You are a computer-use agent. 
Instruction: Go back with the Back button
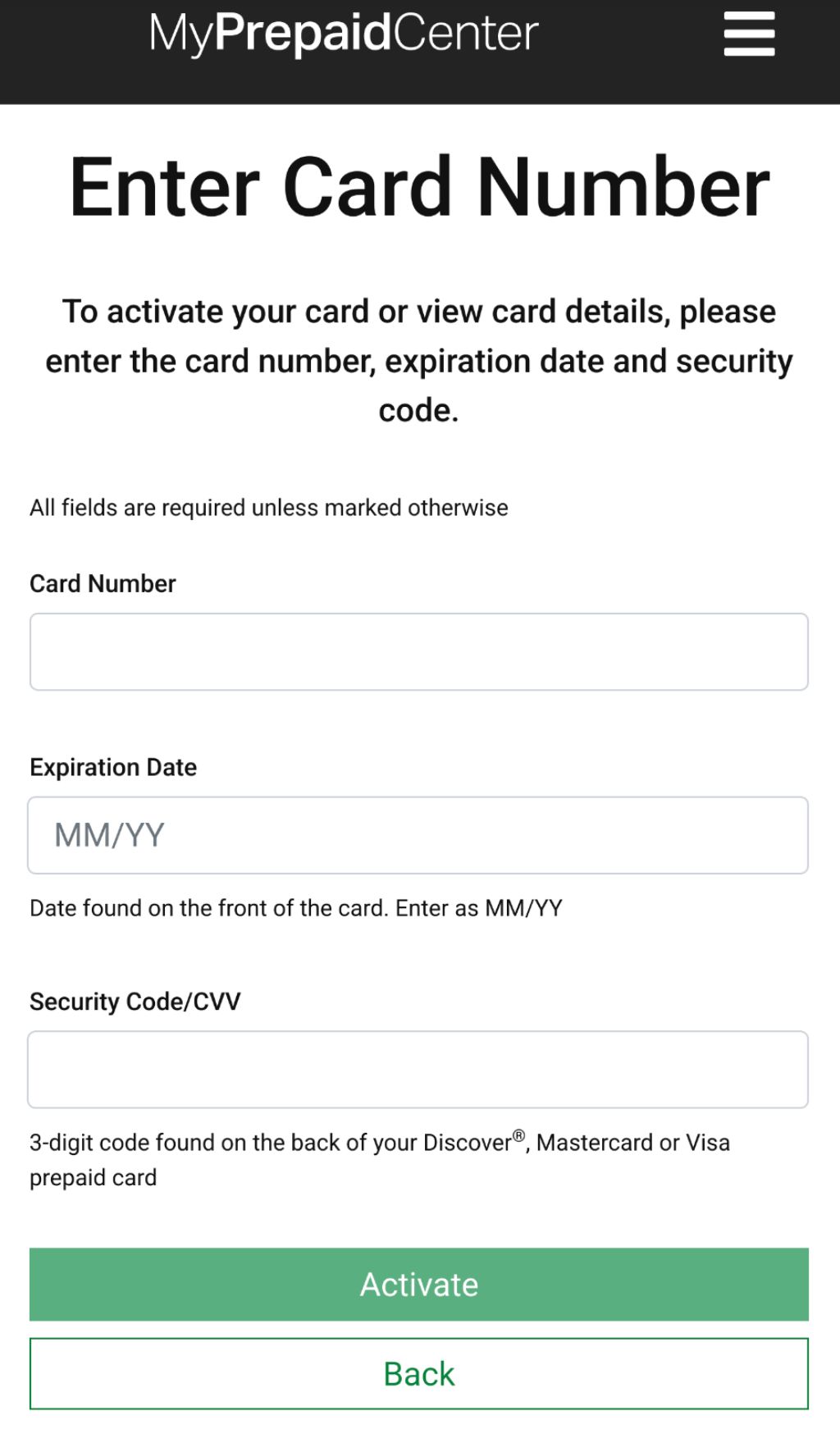click(418, 1373)
